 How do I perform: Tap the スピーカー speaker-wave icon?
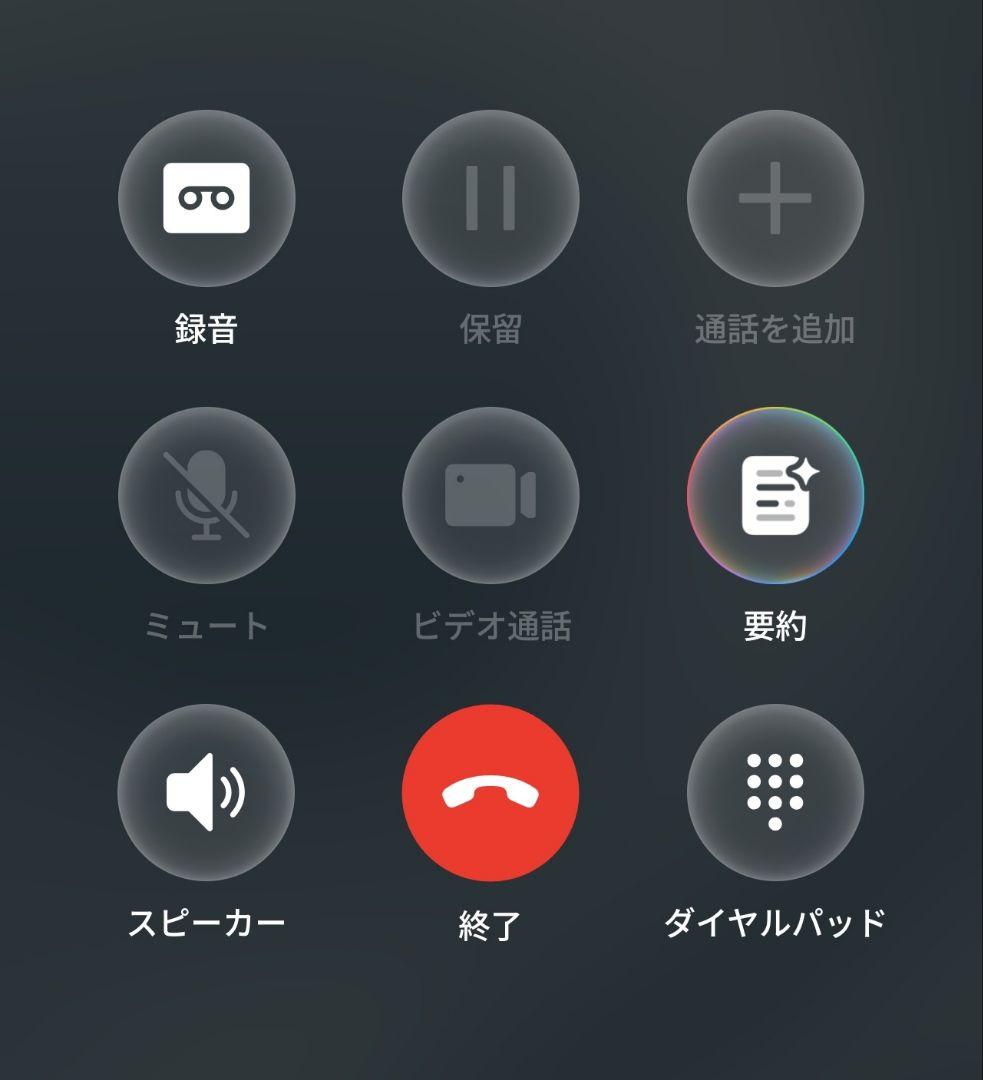[205, 791]
